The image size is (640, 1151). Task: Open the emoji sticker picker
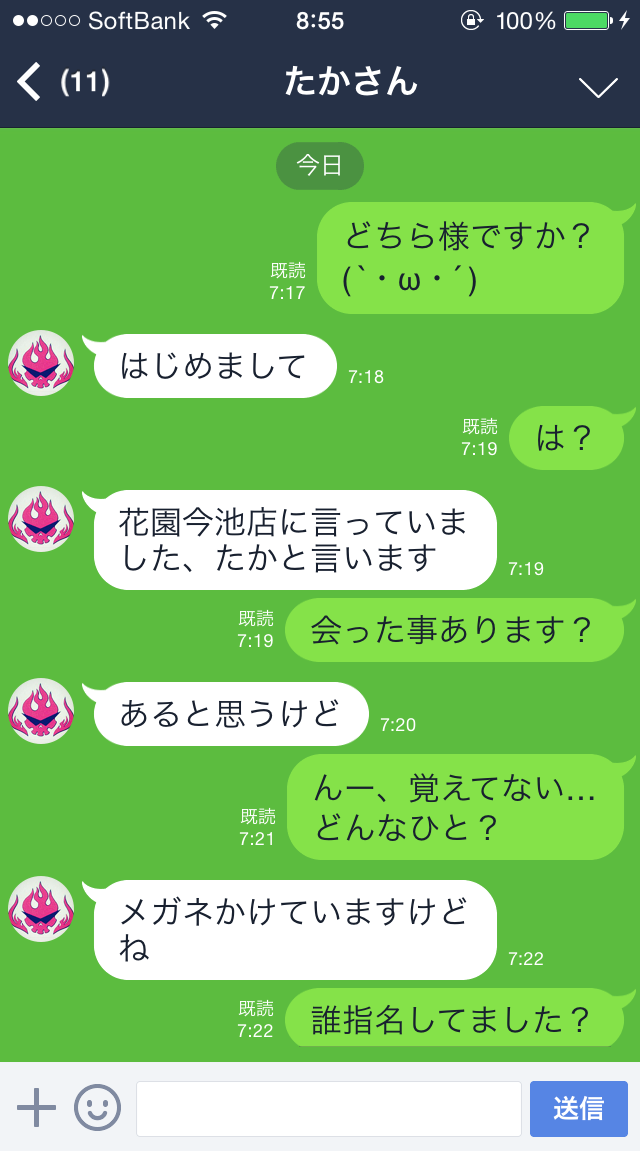click(x=97, y=1108)
